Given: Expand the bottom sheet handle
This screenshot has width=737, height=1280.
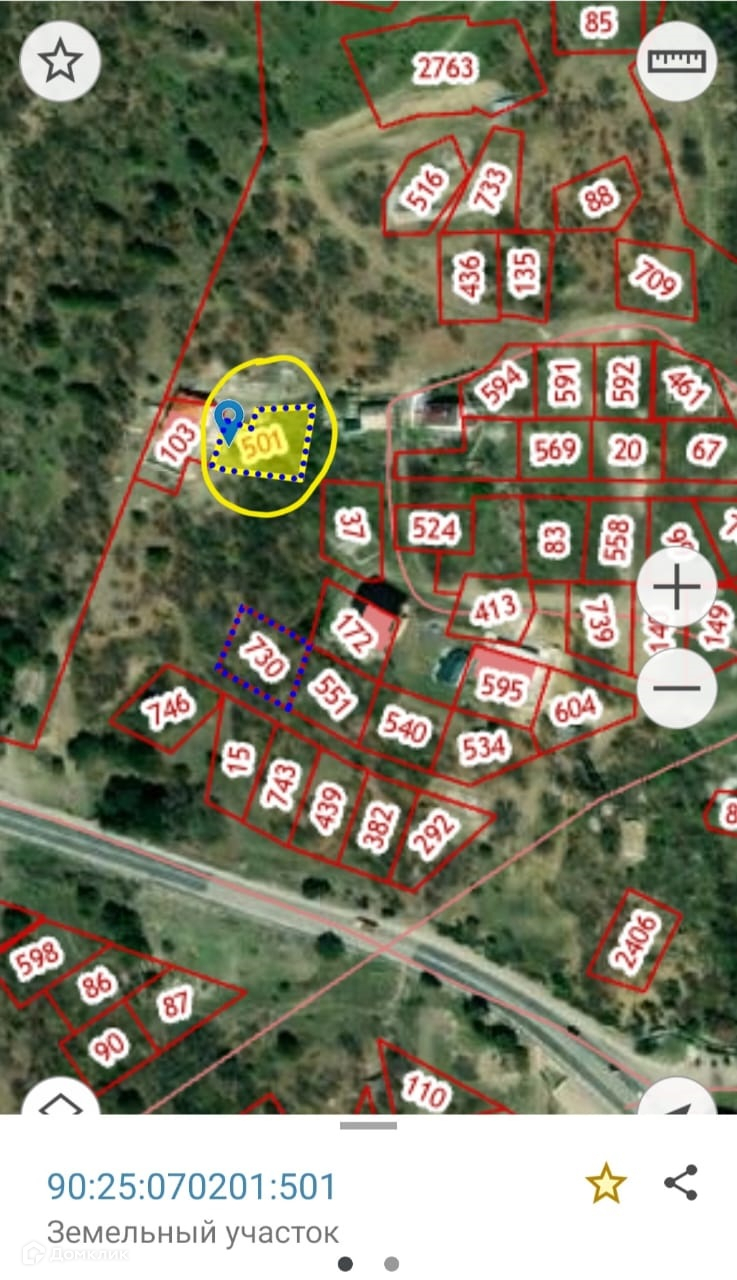Looking at the screenshot, I should pyautogui.click(x=368, y=1126).
